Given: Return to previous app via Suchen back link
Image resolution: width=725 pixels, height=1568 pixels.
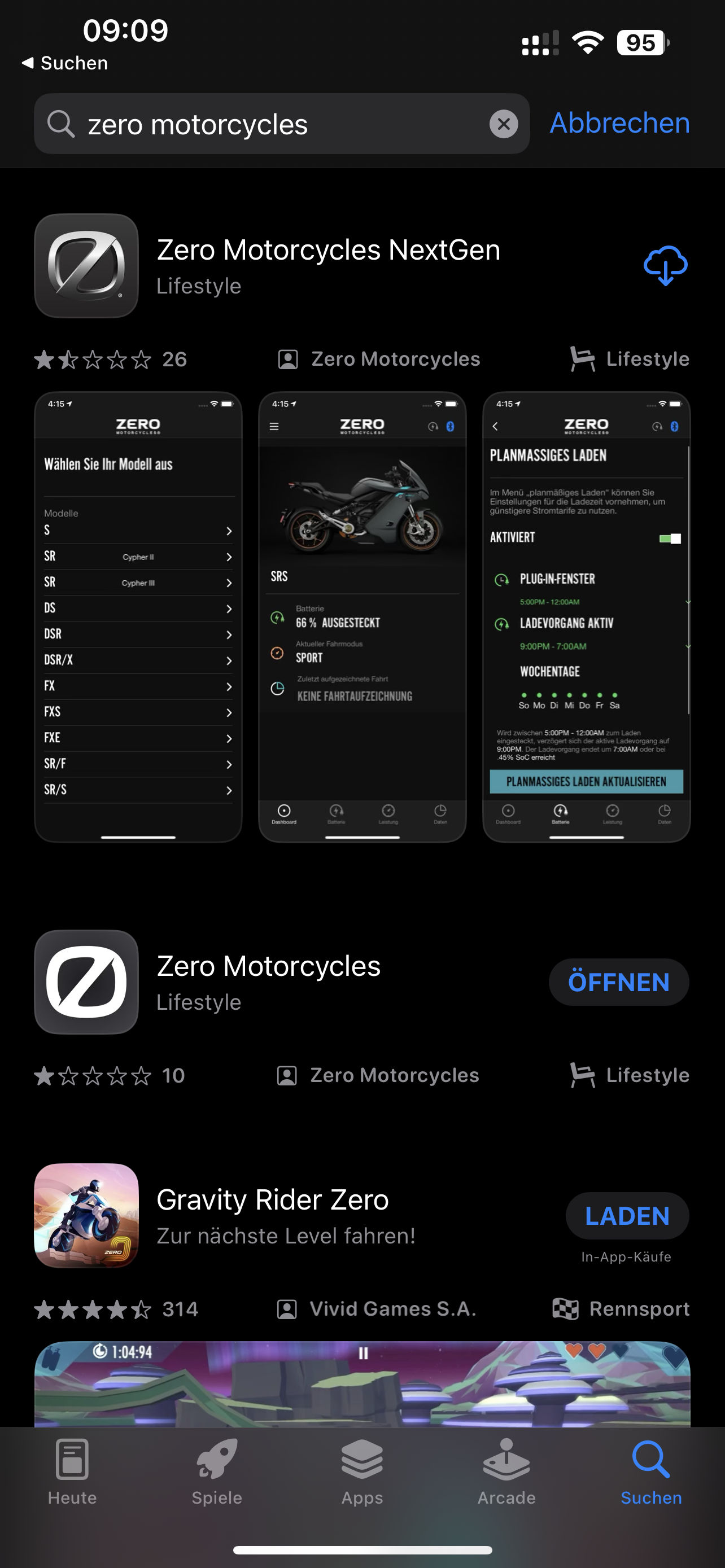Looking at the screenshot, I should pos(64,63).
